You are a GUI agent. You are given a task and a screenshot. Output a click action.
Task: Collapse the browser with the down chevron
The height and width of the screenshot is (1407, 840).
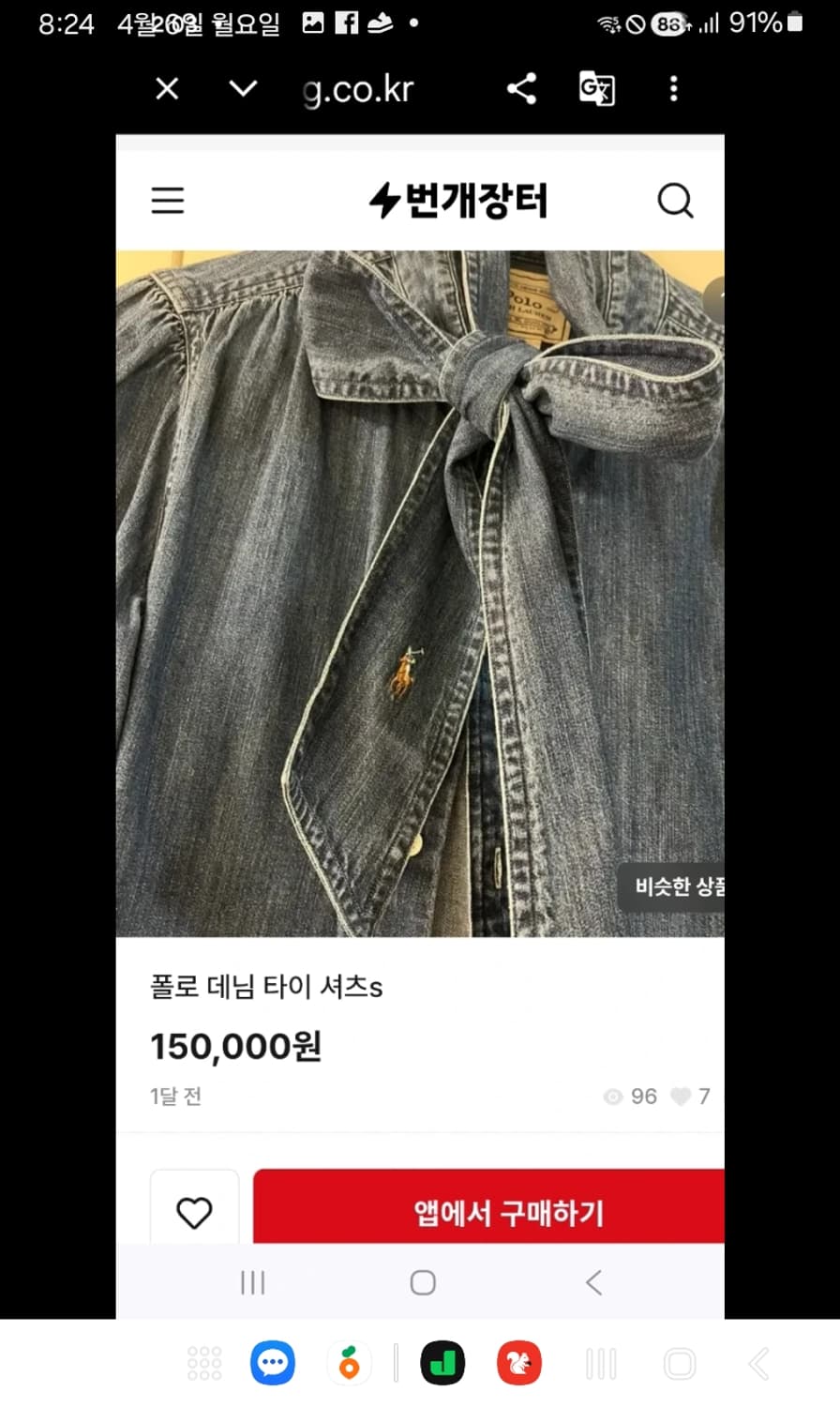tap(242, 87)
